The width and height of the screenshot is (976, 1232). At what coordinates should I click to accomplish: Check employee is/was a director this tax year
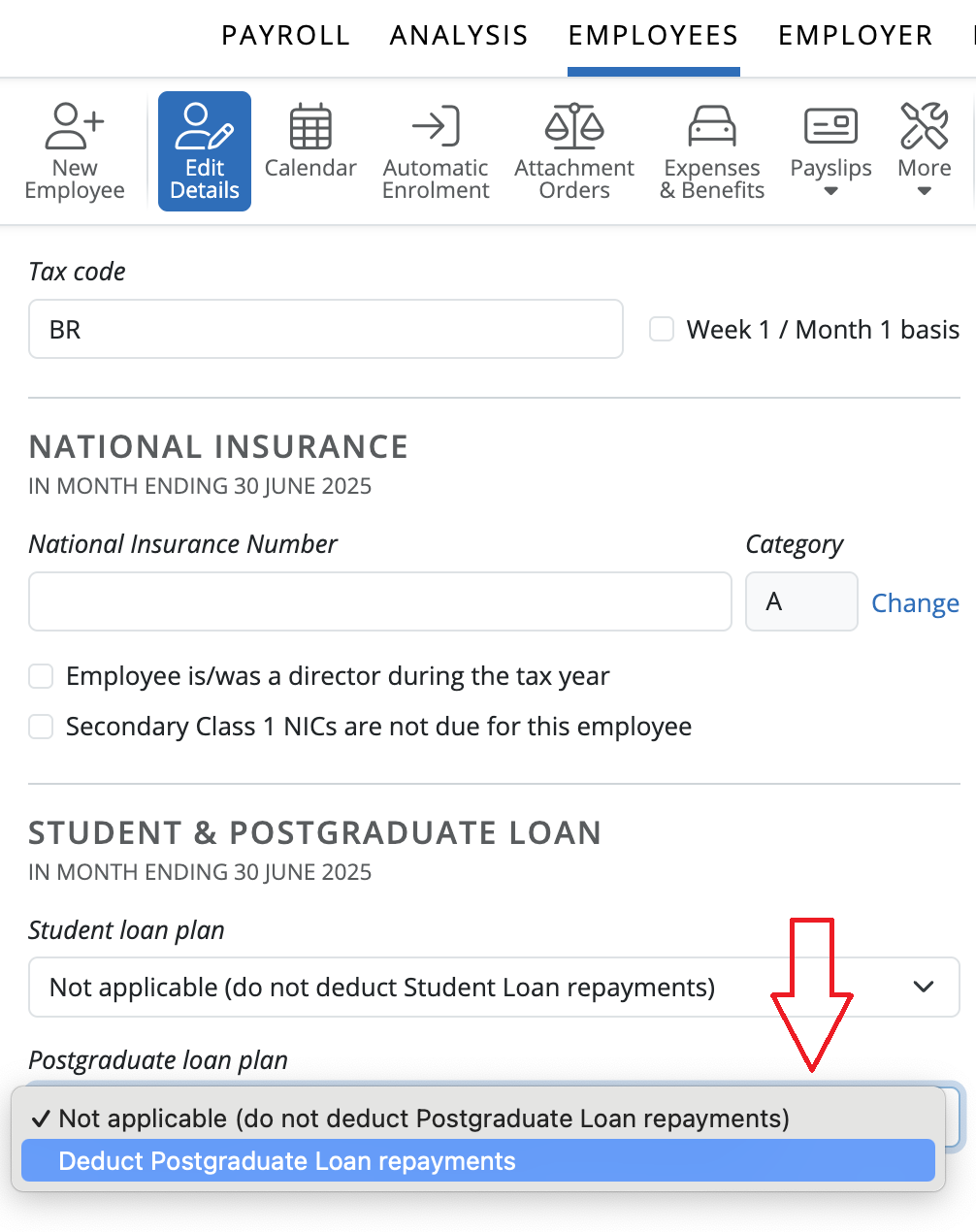[x=41, y=676]
